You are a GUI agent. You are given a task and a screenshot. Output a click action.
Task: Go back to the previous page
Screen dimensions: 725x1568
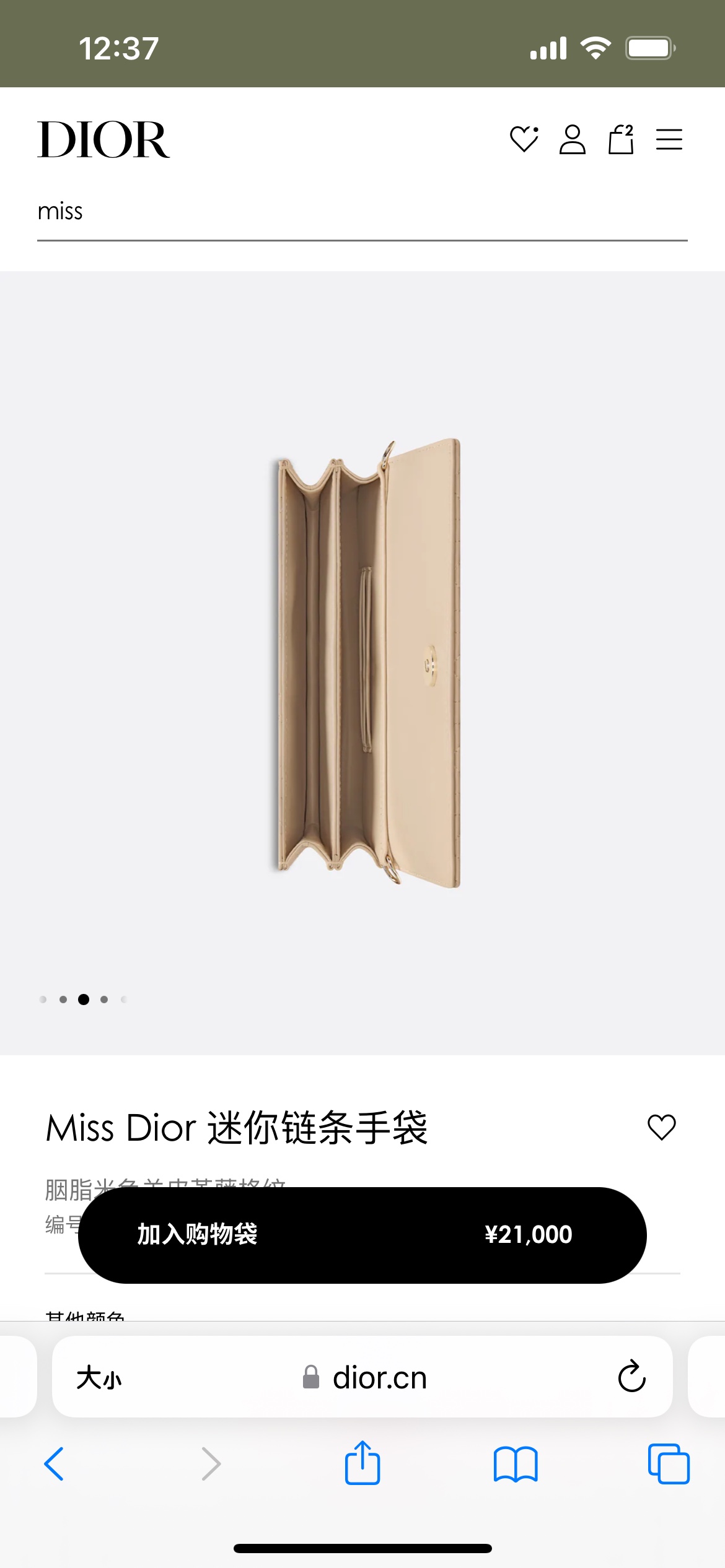[54, 1464]
